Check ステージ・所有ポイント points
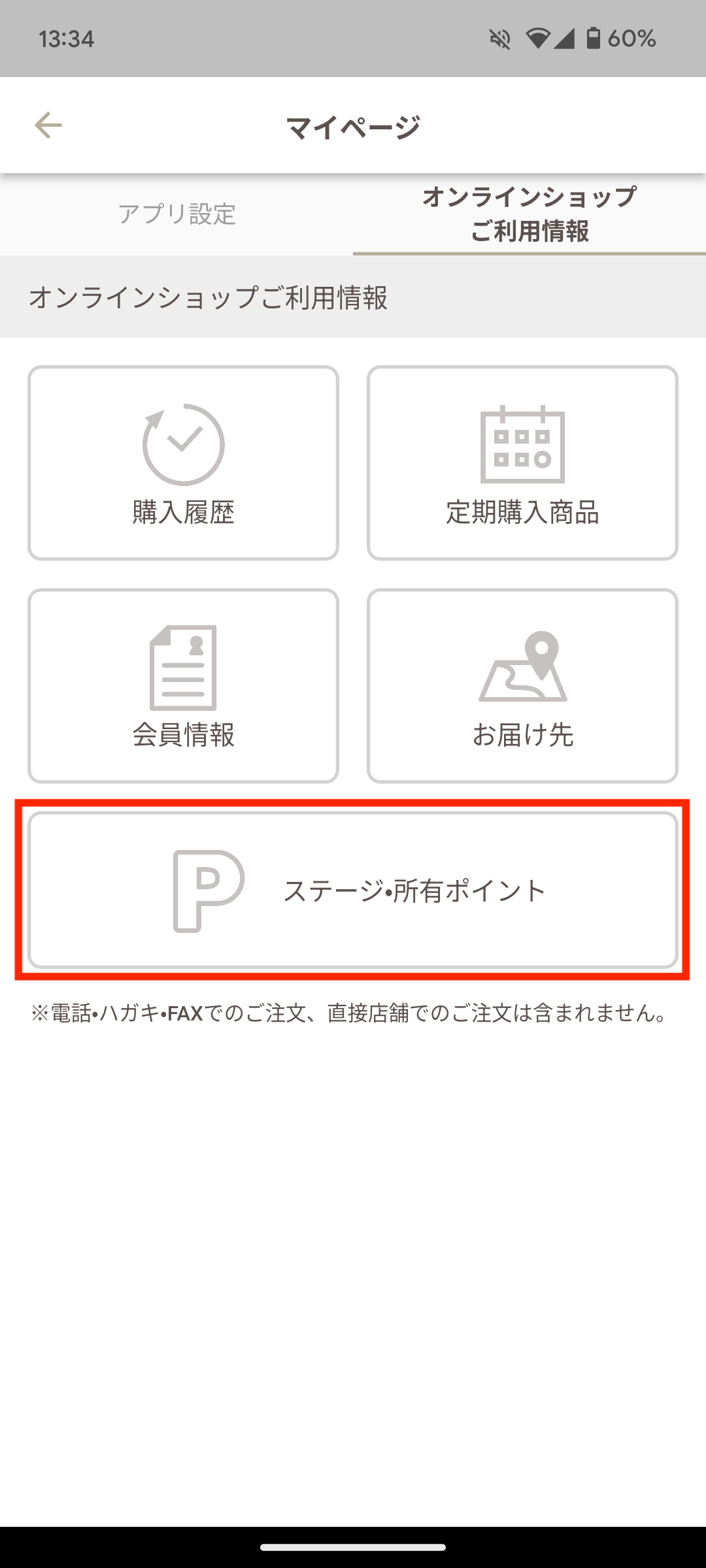 [x=353, y=890]
